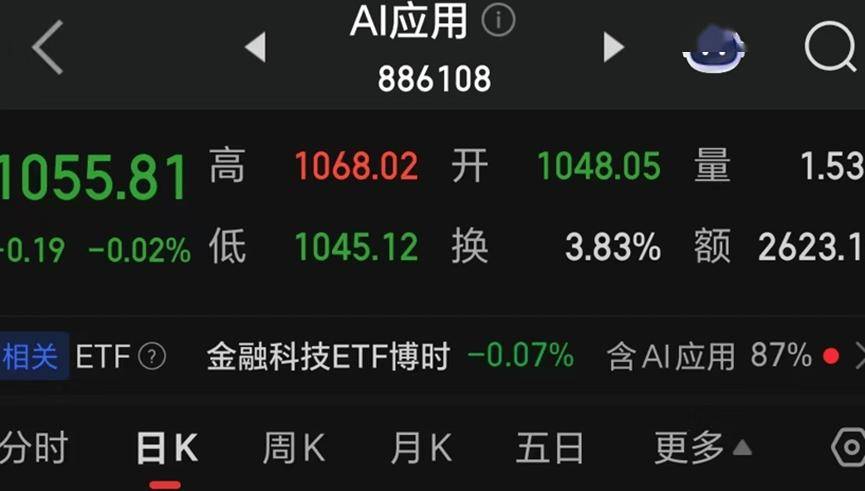The height and width of the screenshot is (491, 865).
Task: Switch to the next index with right triangle
Action: pos(613,47)
